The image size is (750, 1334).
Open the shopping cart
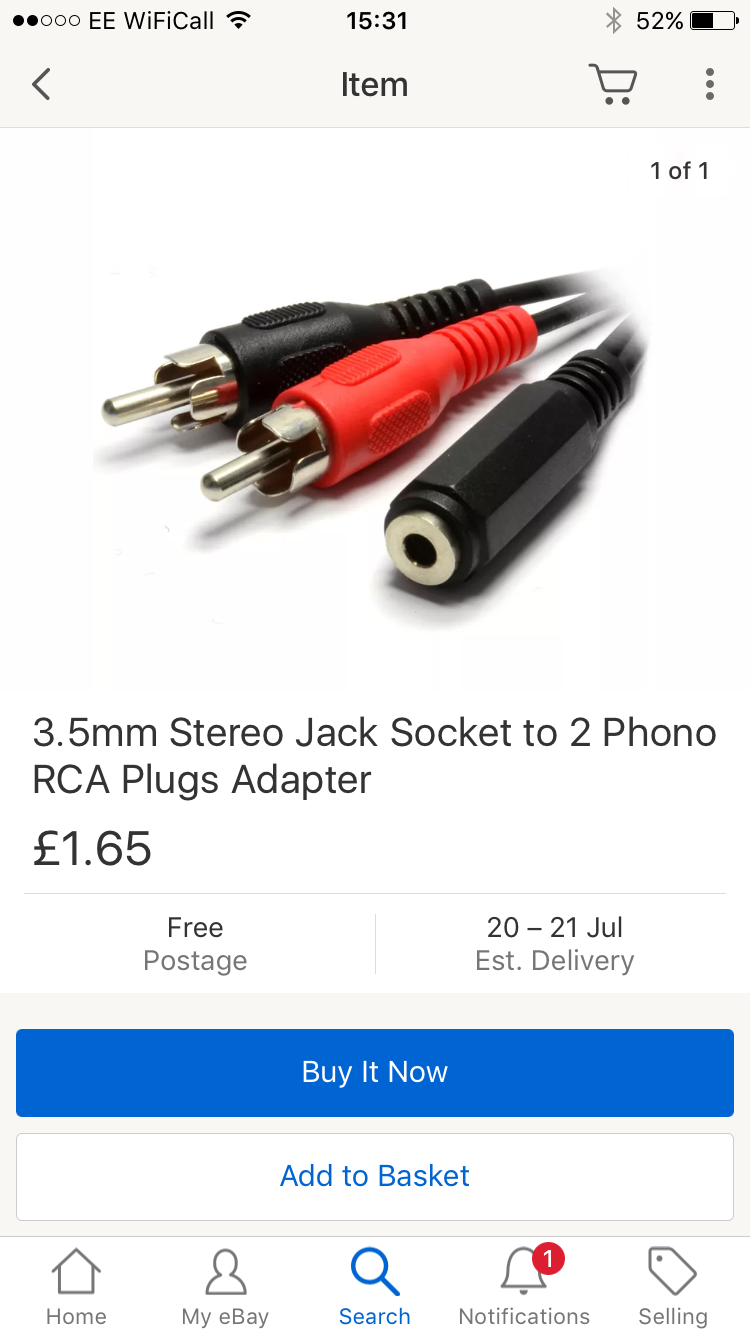pos(613,85)
